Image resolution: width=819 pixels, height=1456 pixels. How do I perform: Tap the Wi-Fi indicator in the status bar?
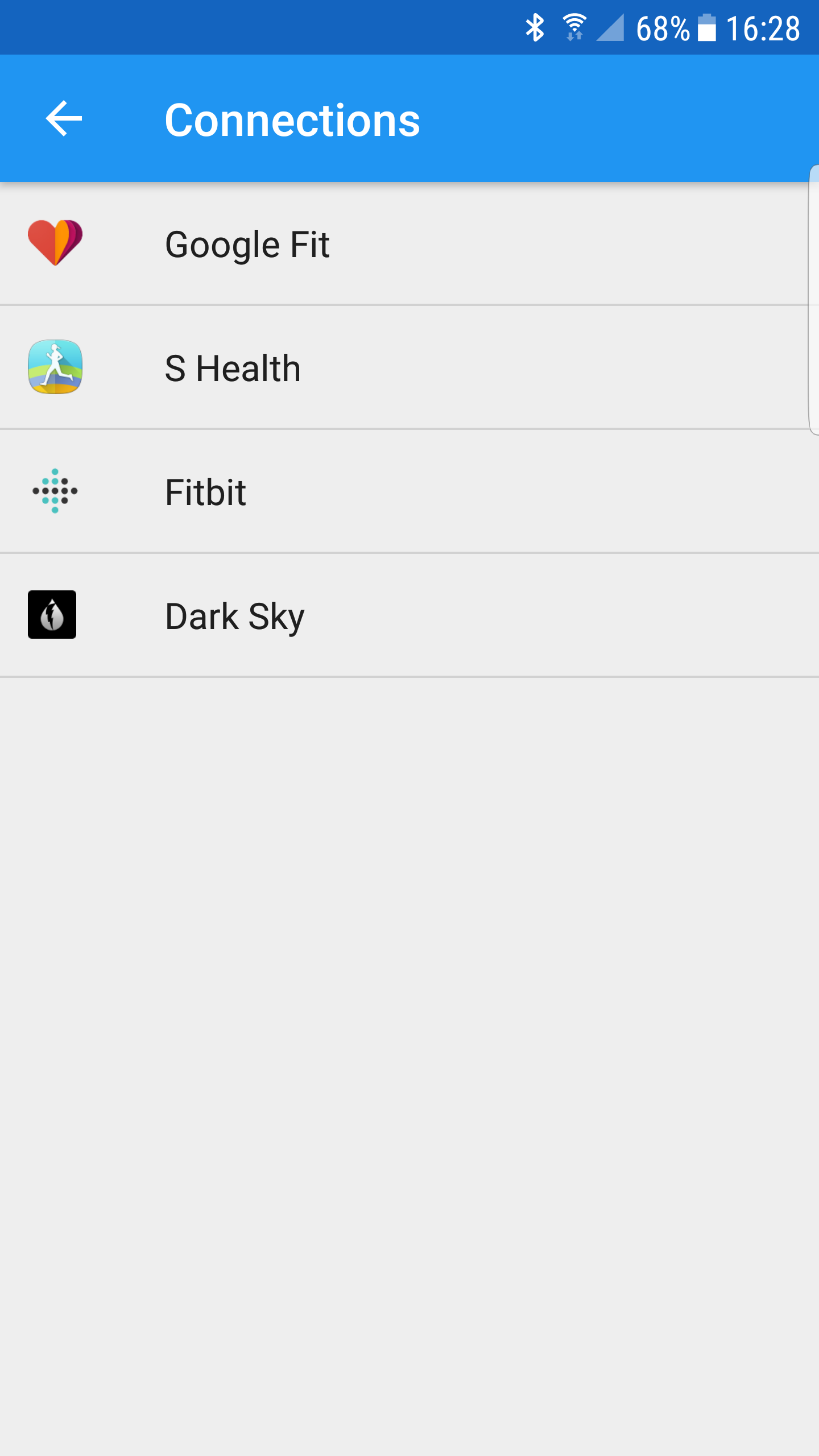click(573, 26)
